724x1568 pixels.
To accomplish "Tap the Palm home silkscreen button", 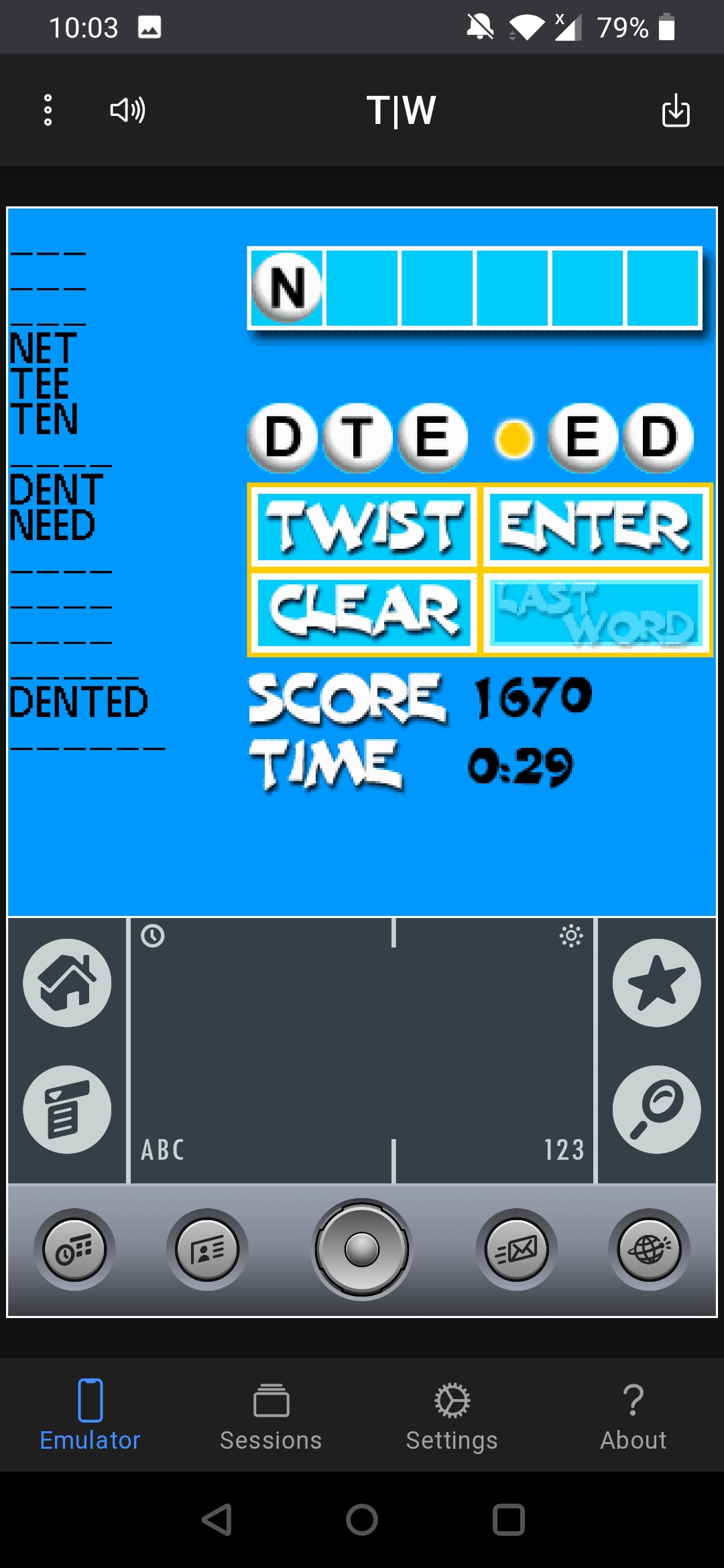I will [67, 982].
